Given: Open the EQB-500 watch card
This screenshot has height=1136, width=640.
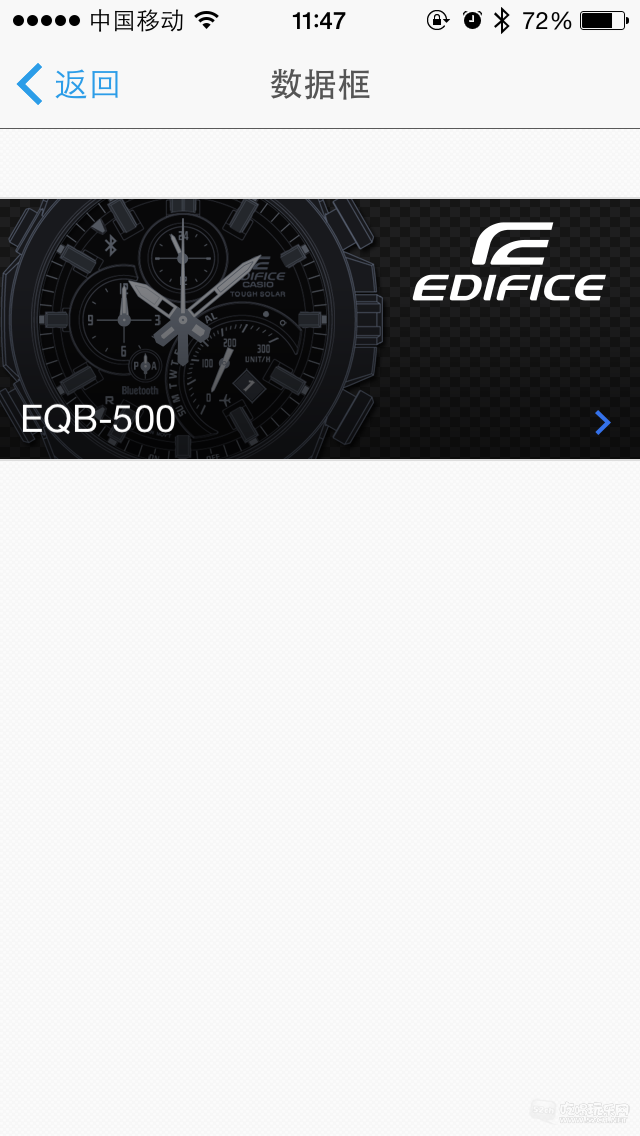Looking at the screenshot, I should [320, 329].
